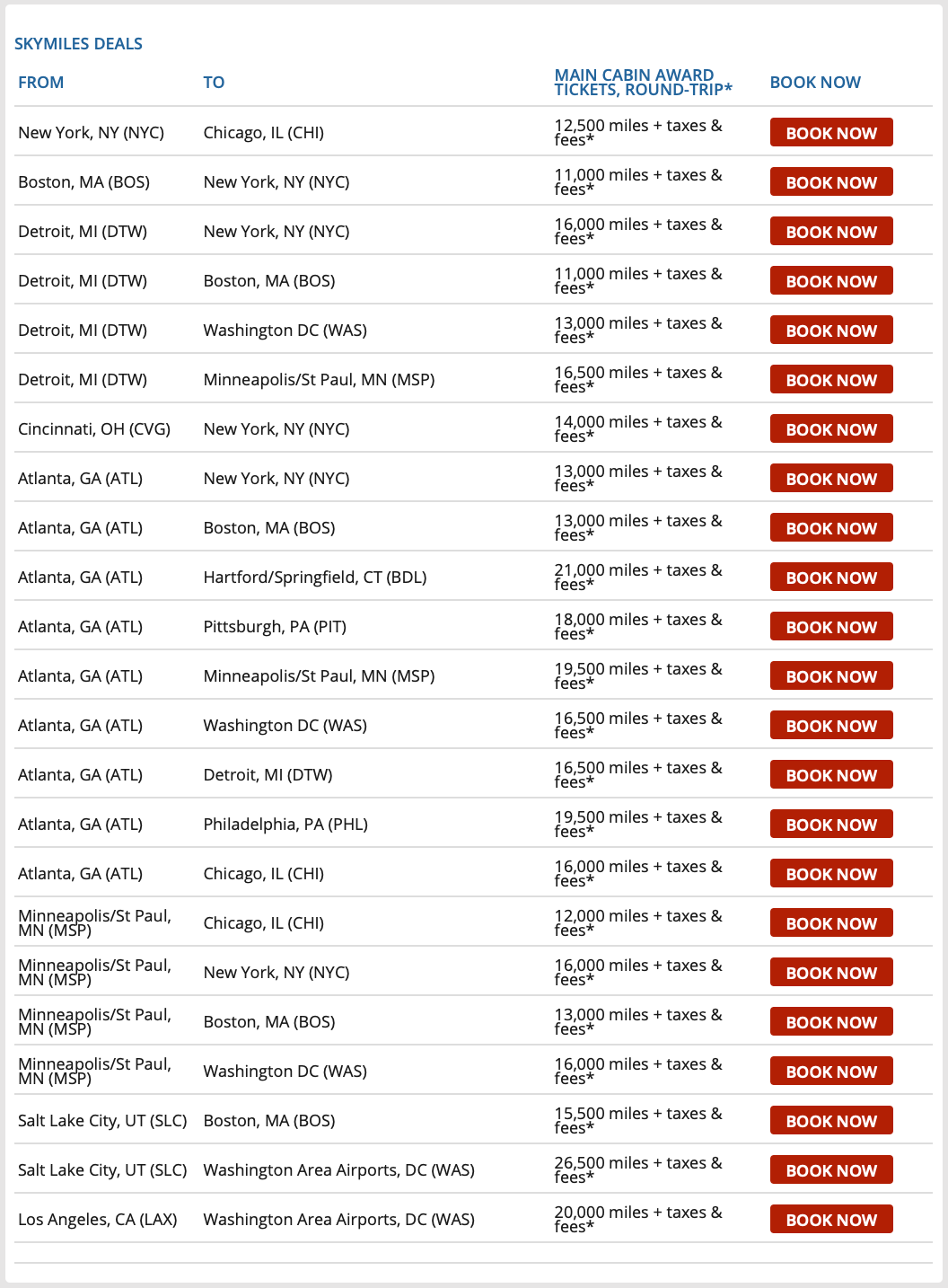This screenshot has height=1288, width=948.
Task: Book Detroit to New York award ticket
Action: click(x=831, y=232)
